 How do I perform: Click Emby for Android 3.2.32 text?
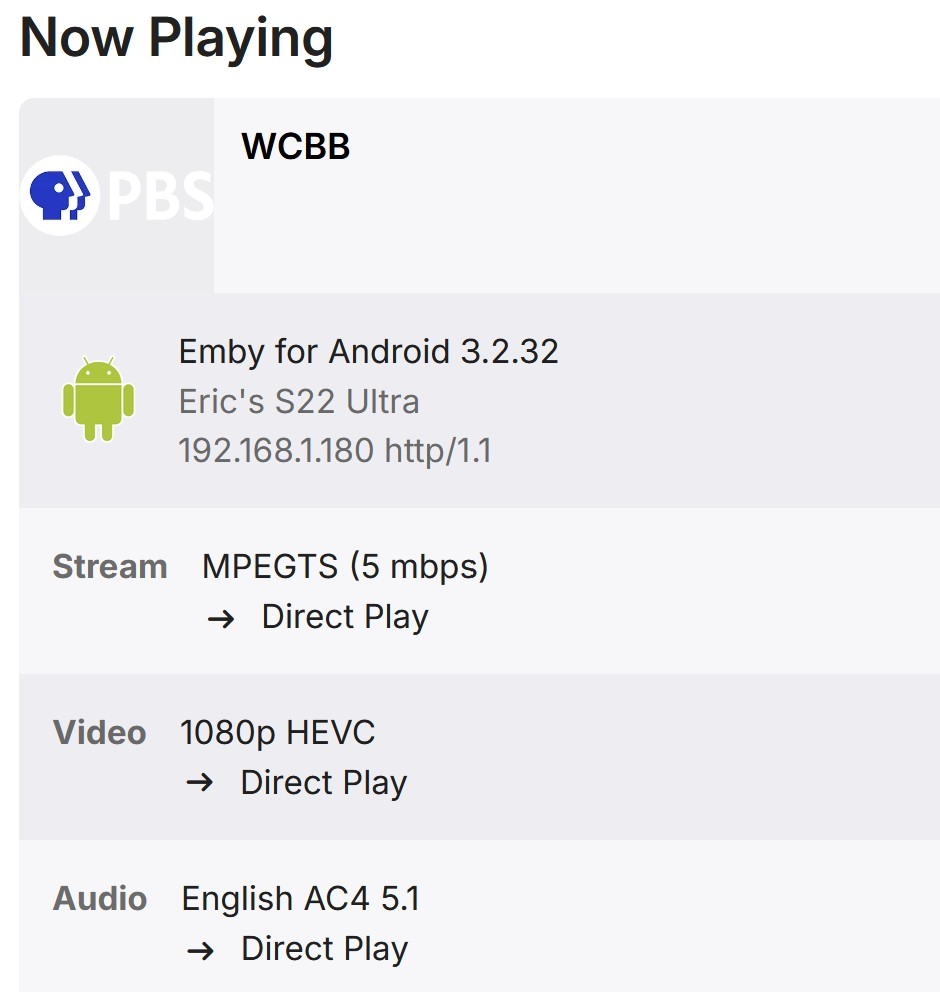point(369,352)
